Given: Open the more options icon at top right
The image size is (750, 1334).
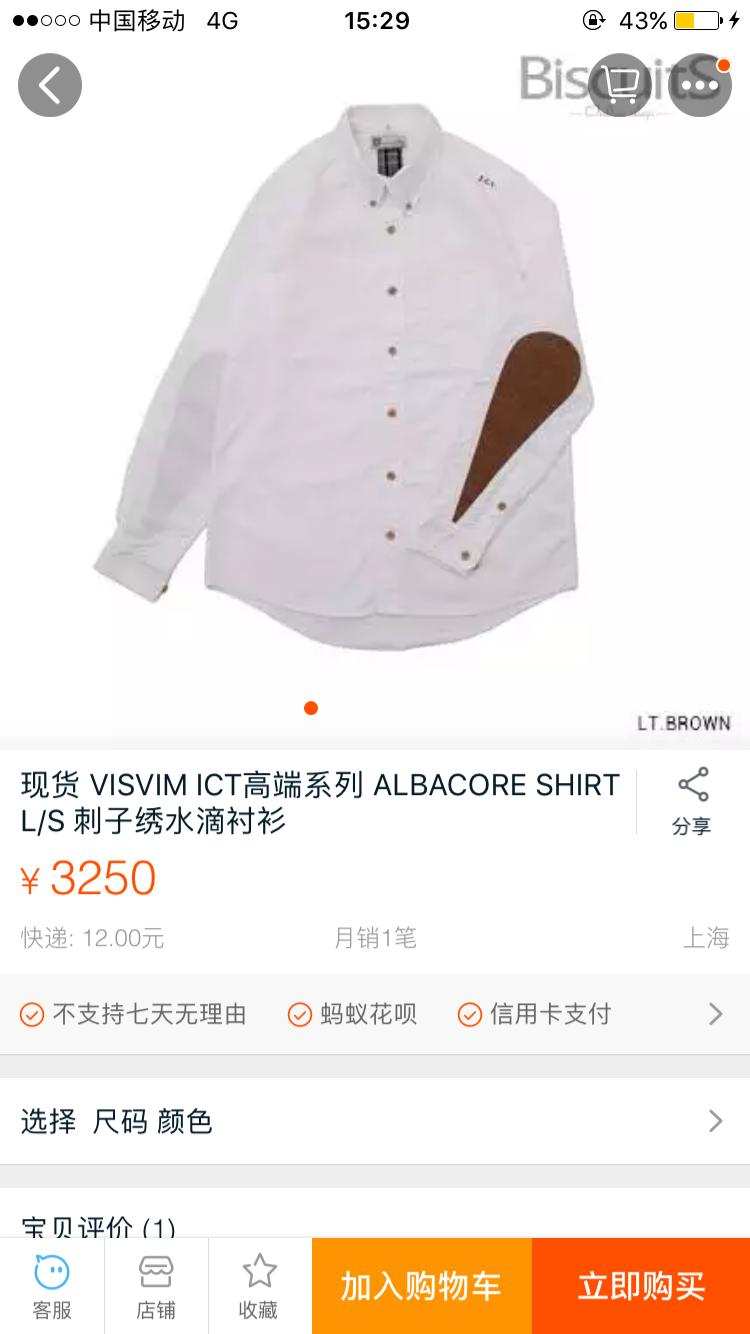Looking at the screenshot, I should click(700, 85).
